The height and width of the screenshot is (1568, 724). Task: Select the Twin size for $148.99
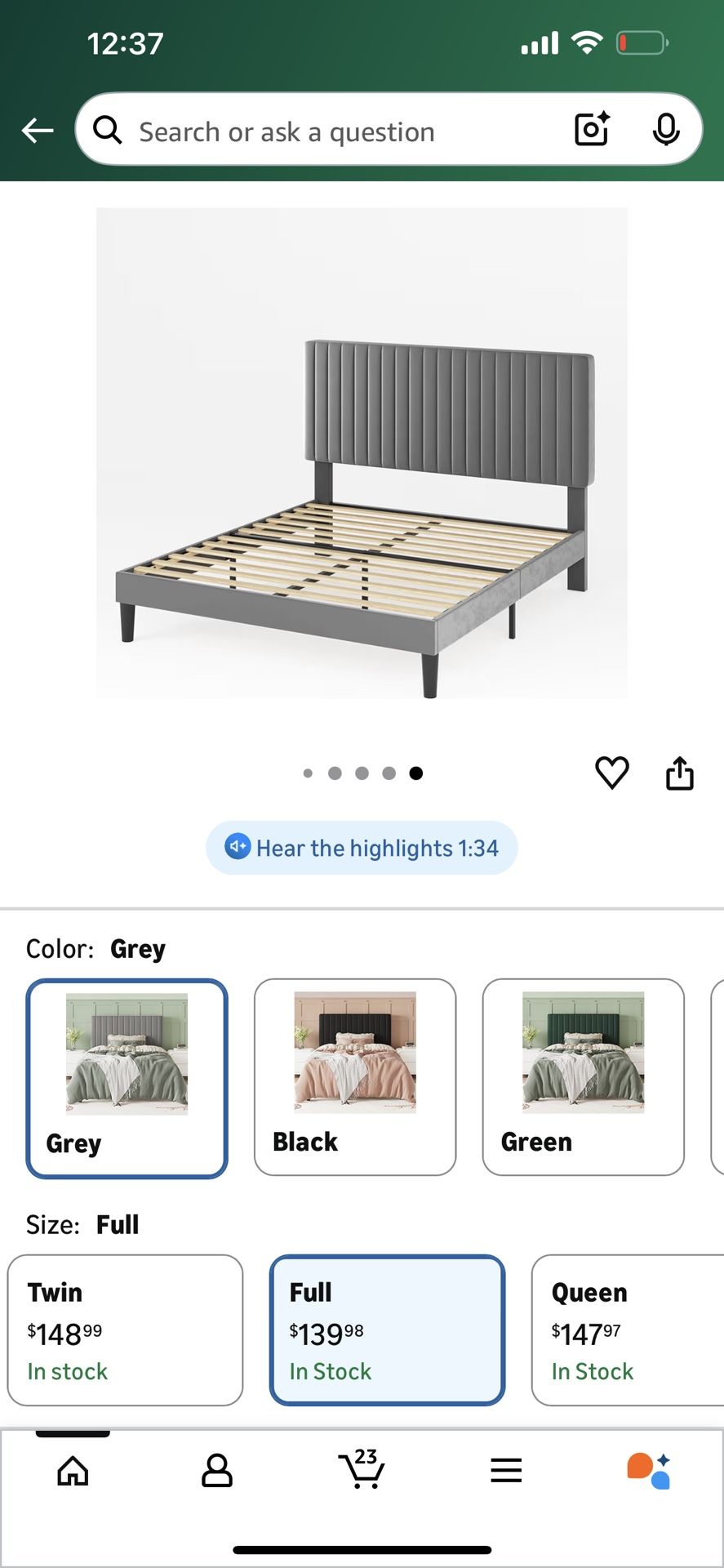coord(125,1330)
